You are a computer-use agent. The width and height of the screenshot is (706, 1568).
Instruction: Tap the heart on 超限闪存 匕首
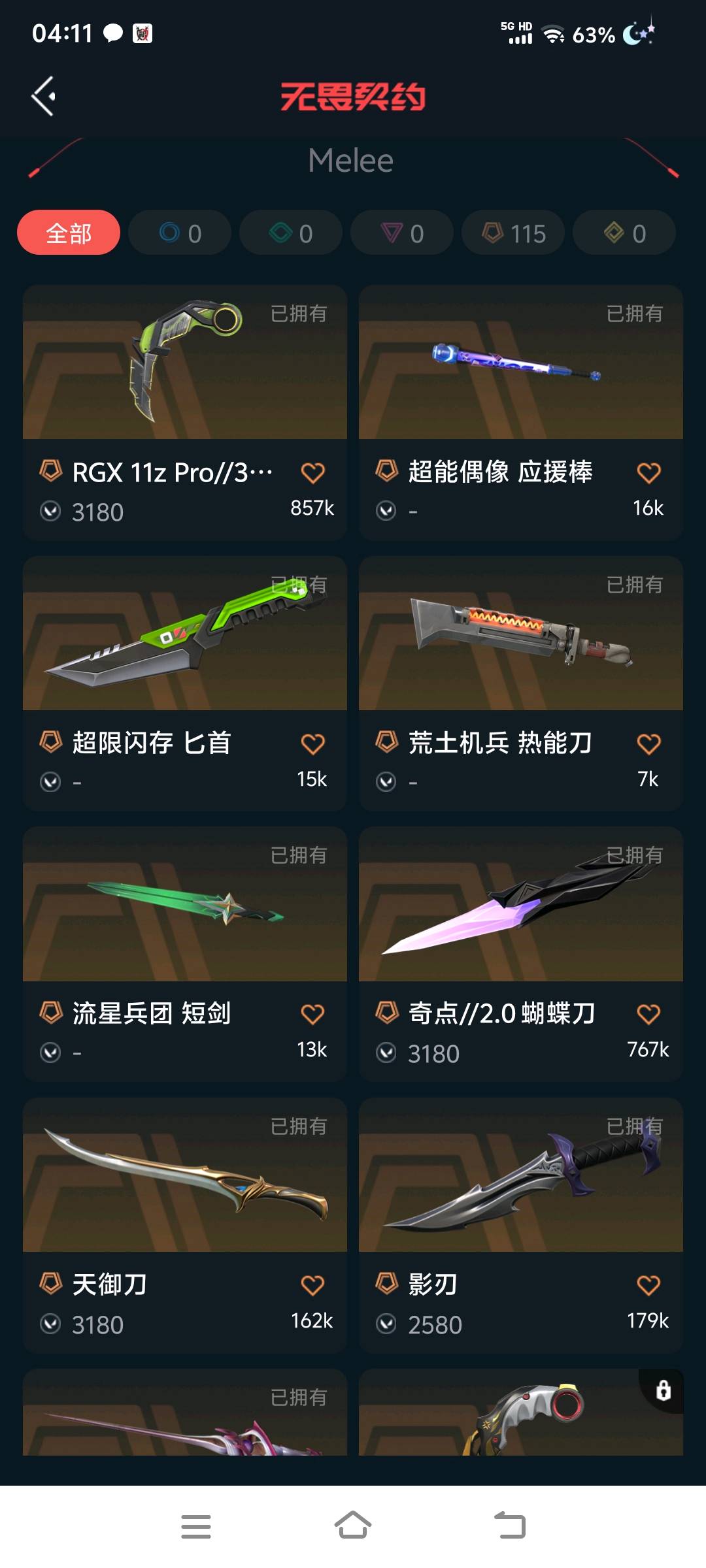[x=312, y=743]
